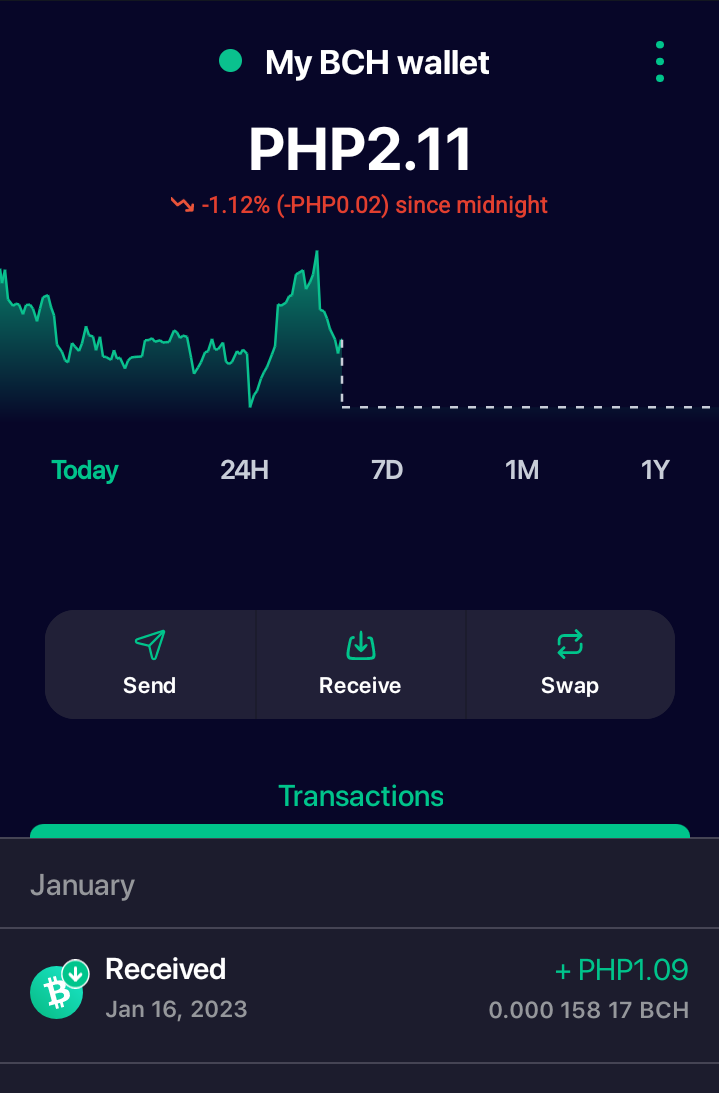Select the Today chart range

point(85,471)
